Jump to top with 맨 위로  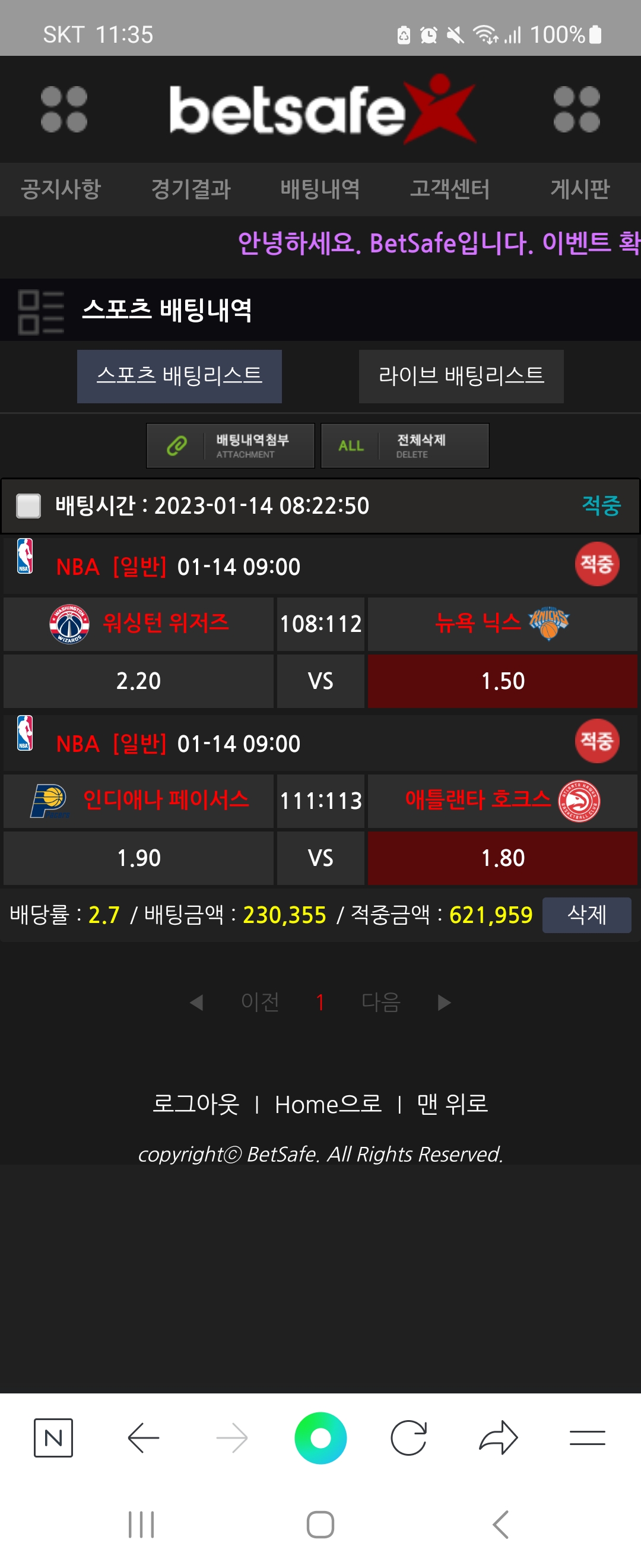[x=452, y=1104]
